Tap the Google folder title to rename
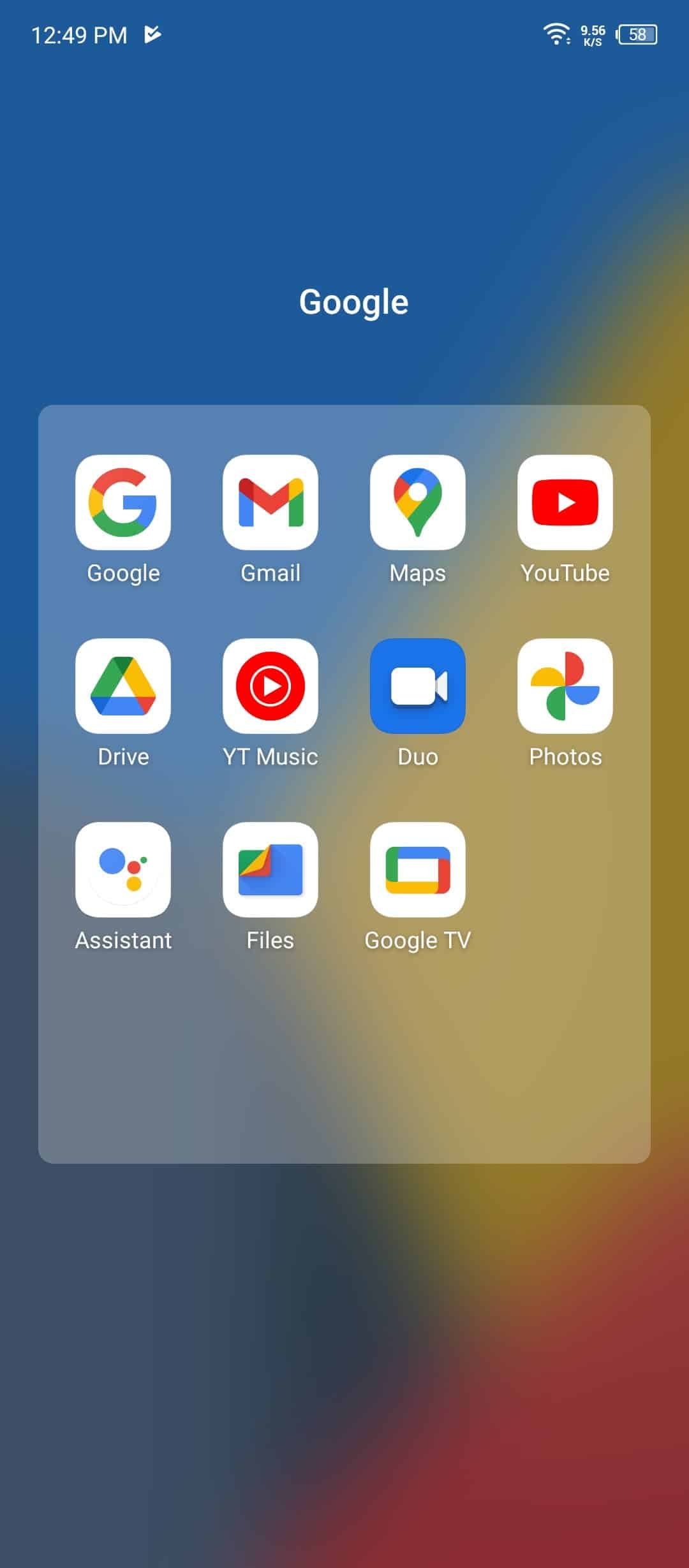The height and width of the screenshot is (1568, 689). coord(353,302)
